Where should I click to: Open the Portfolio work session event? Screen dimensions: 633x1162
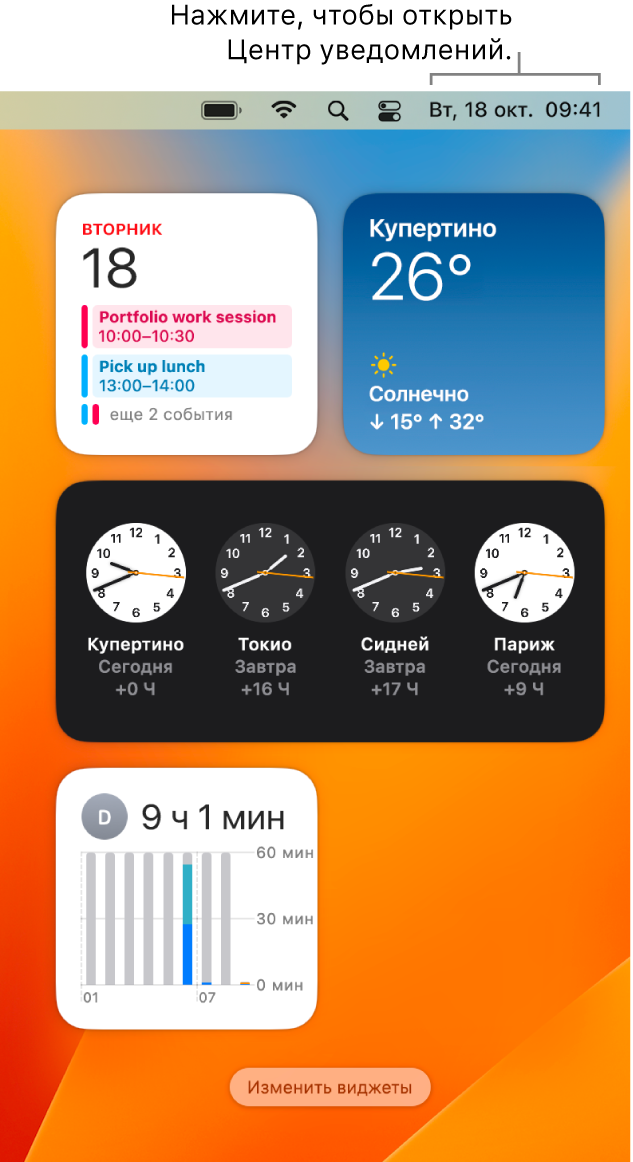pyautogui.click(x=187, y=326)
